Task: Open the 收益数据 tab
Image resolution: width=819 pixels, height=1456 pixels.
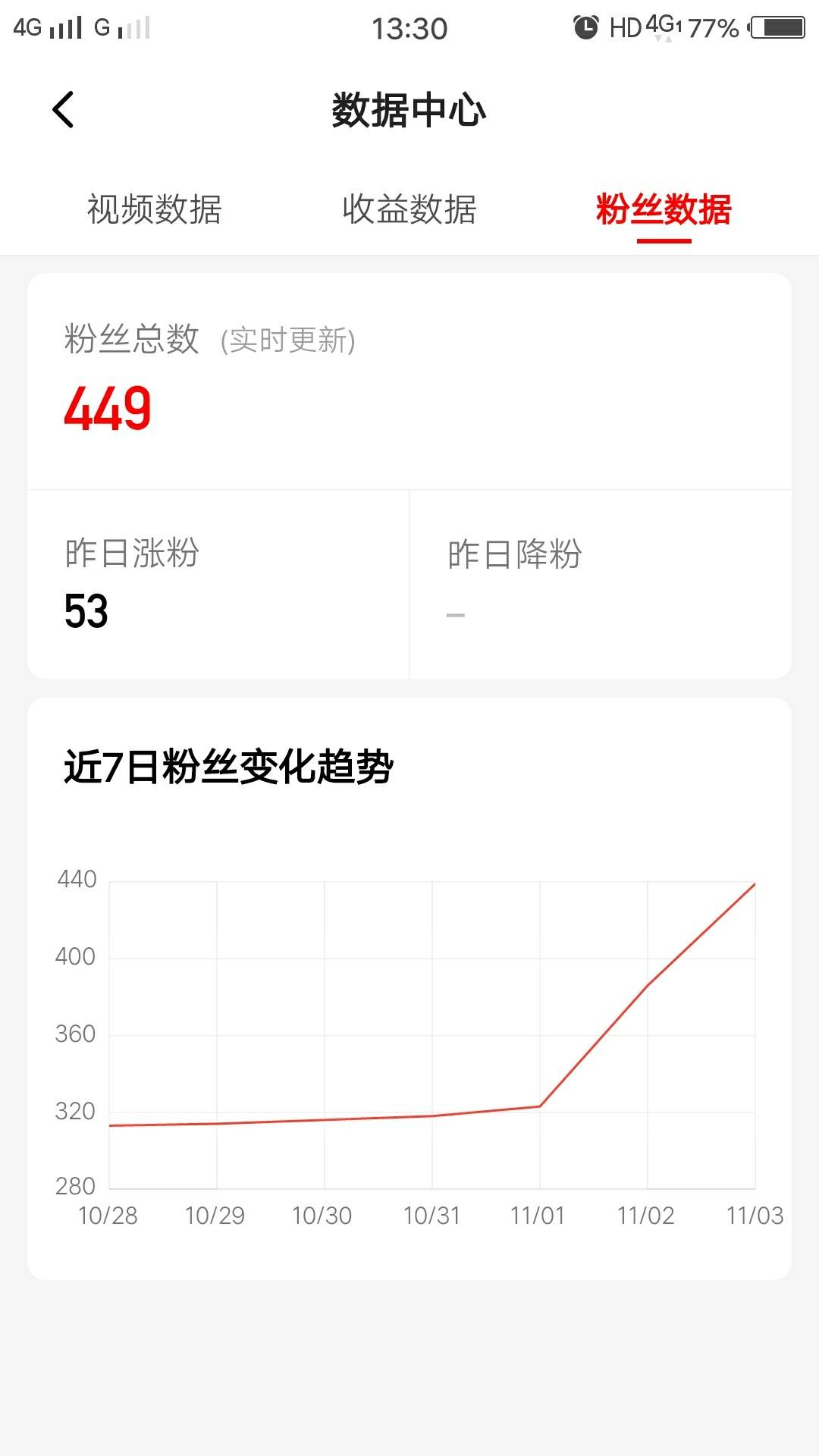Action: (409, 209)
